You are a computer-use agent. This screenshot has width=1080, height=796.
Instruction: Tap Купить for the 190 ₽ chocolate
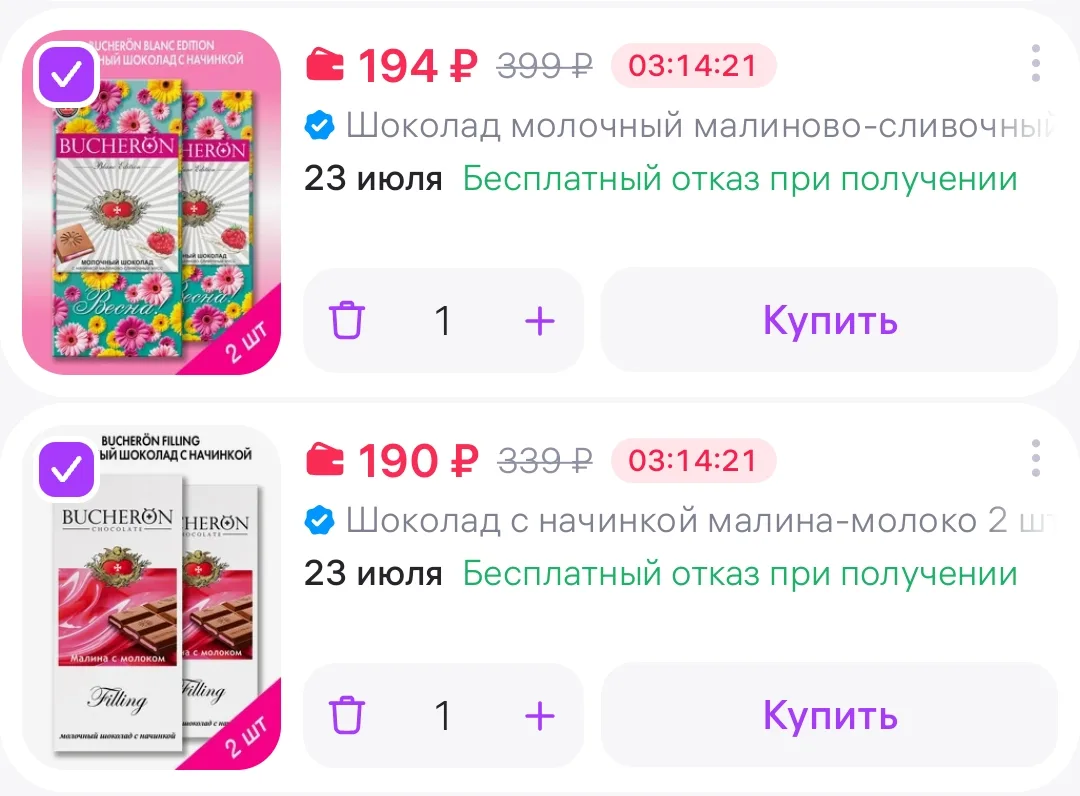[829, 715]
